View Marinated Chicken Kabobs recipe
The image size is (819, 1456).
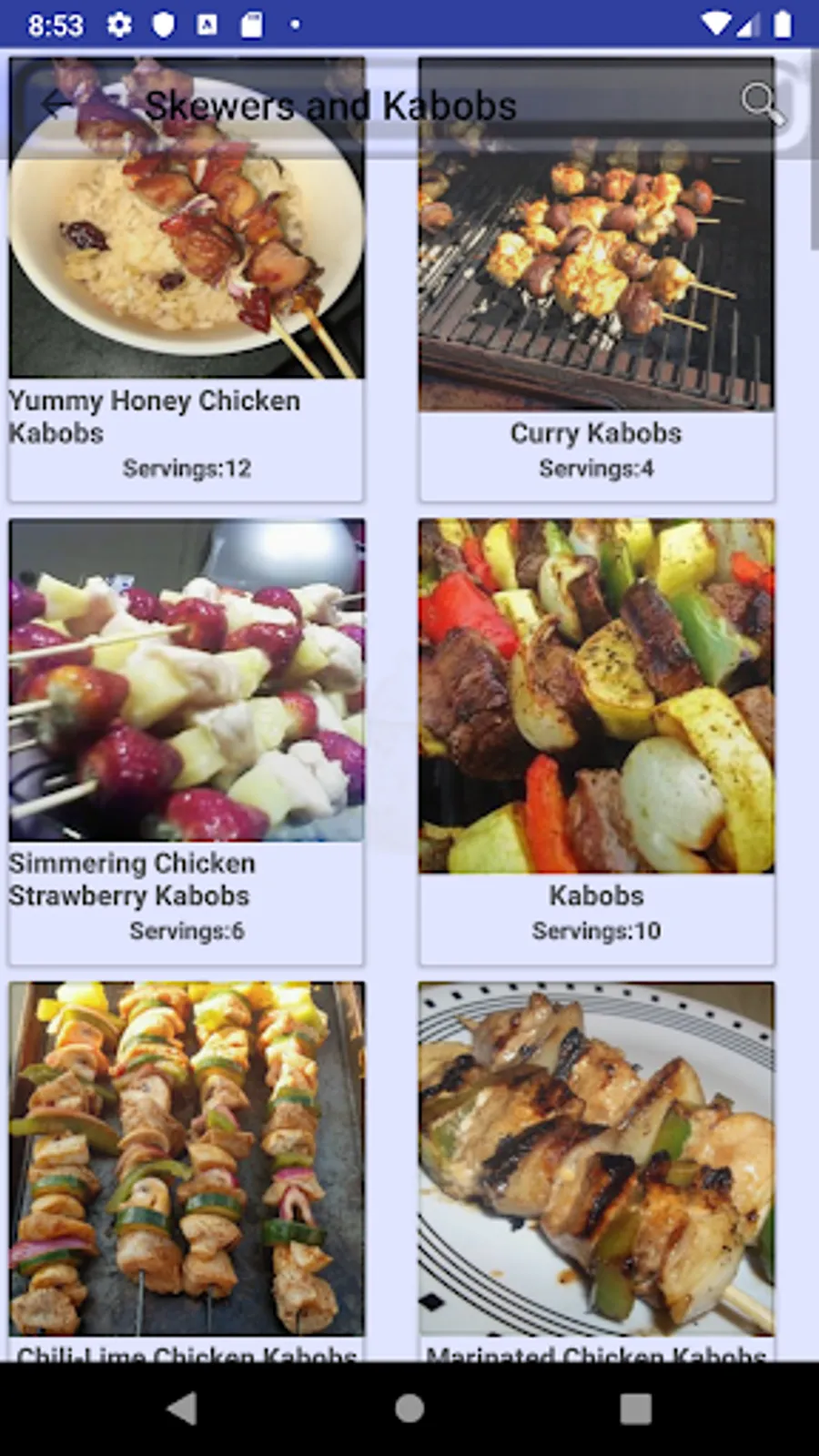point(596,1169)
